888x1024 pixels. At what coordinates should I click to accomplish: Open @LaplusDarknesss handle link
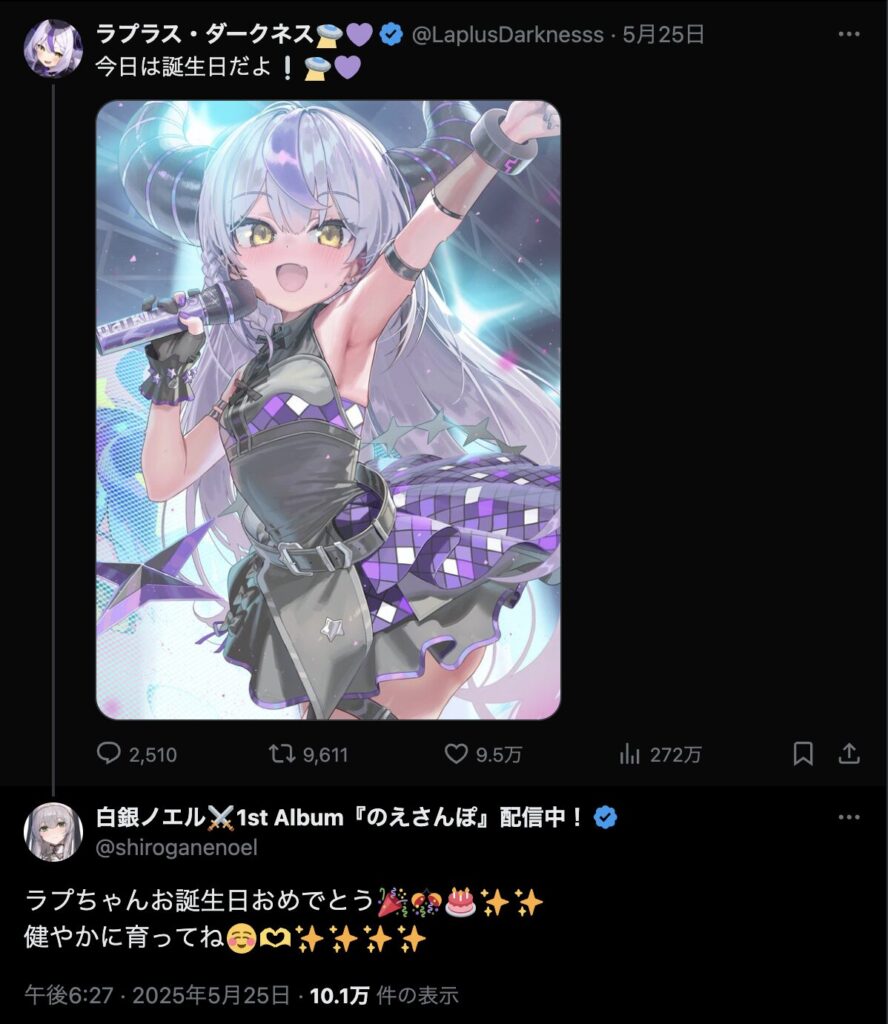(508, 35)
